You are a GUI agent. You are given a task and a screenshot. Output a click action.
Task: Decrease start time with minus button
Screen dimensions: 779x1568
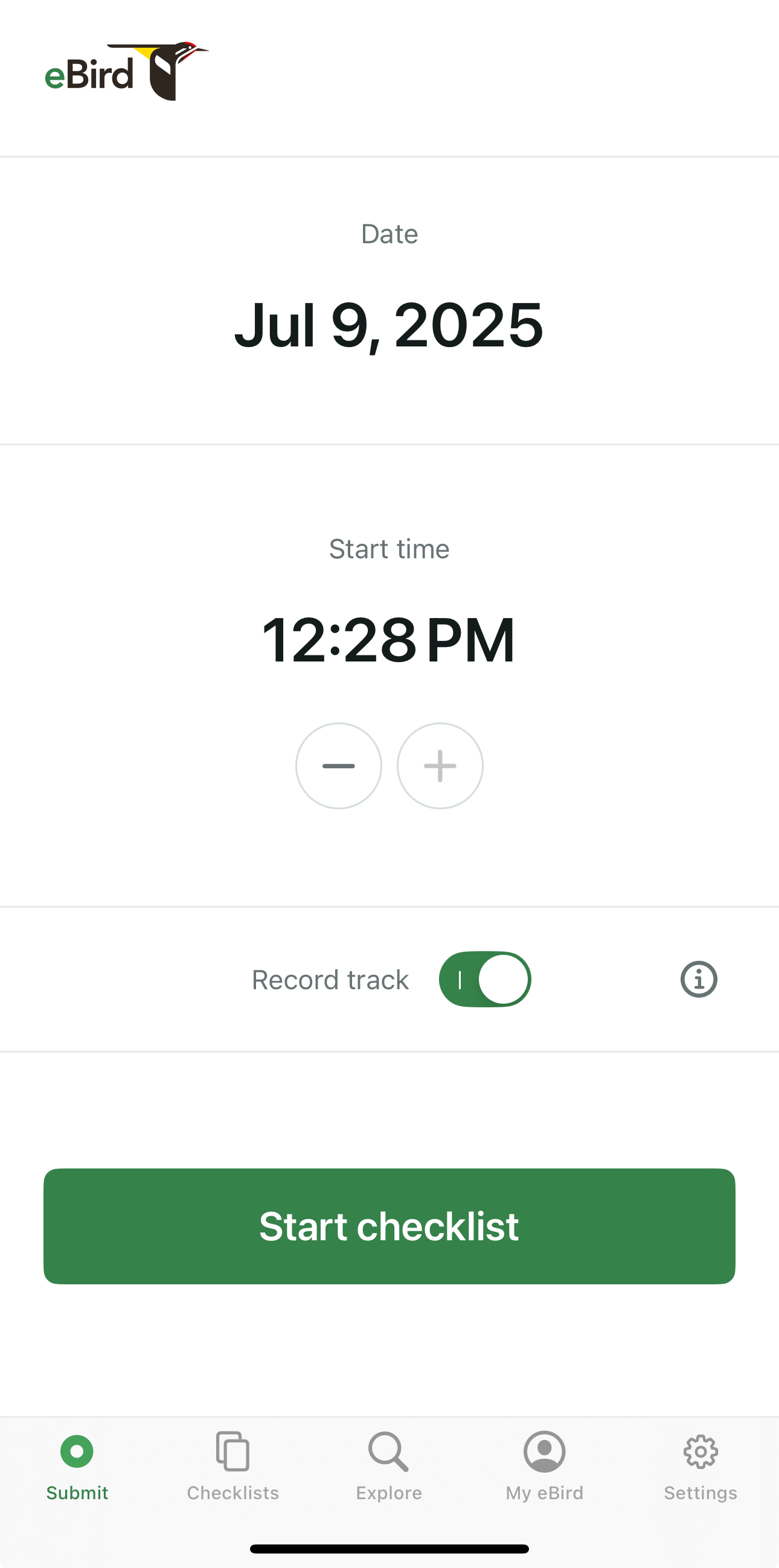tap(339, 766)
